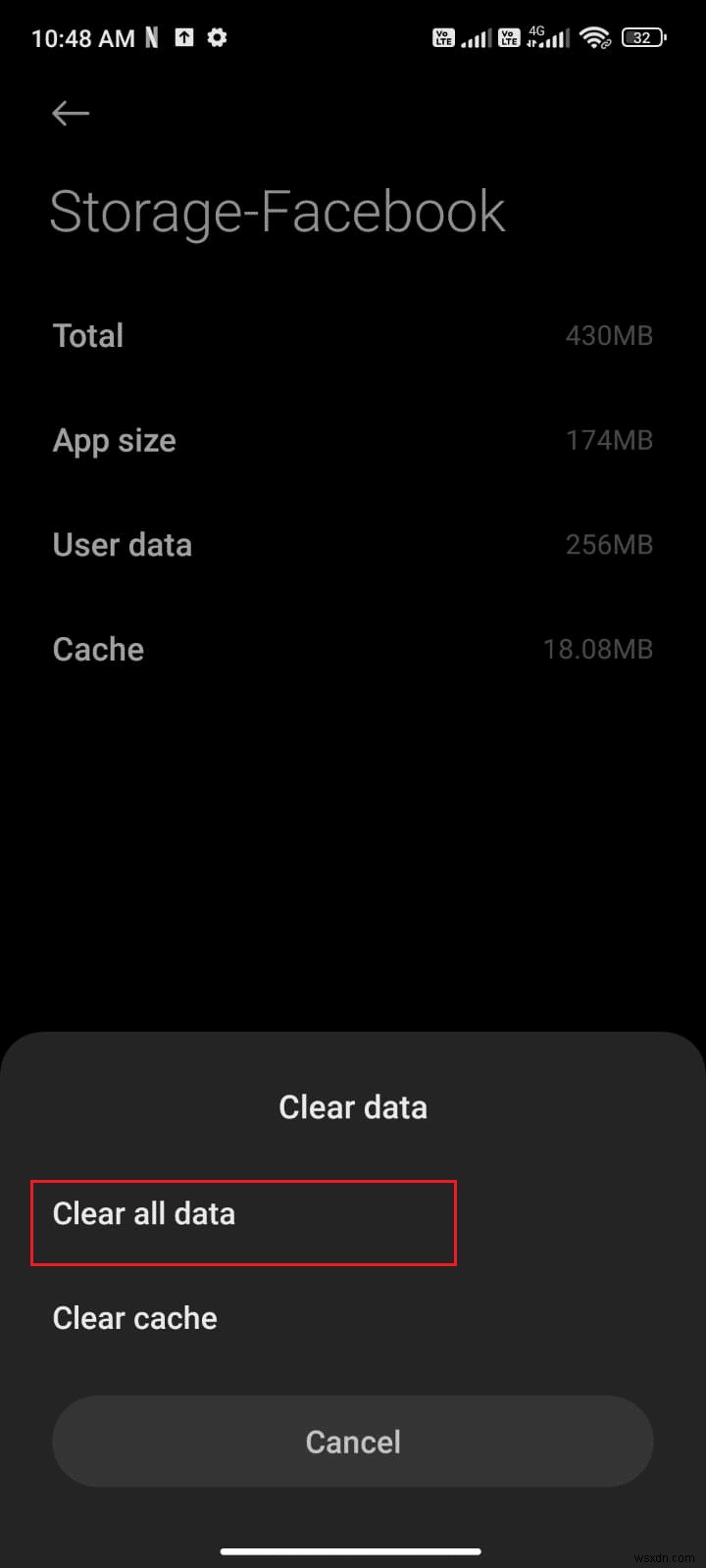Tap the settings gear in the status bar

pos(216,37)
